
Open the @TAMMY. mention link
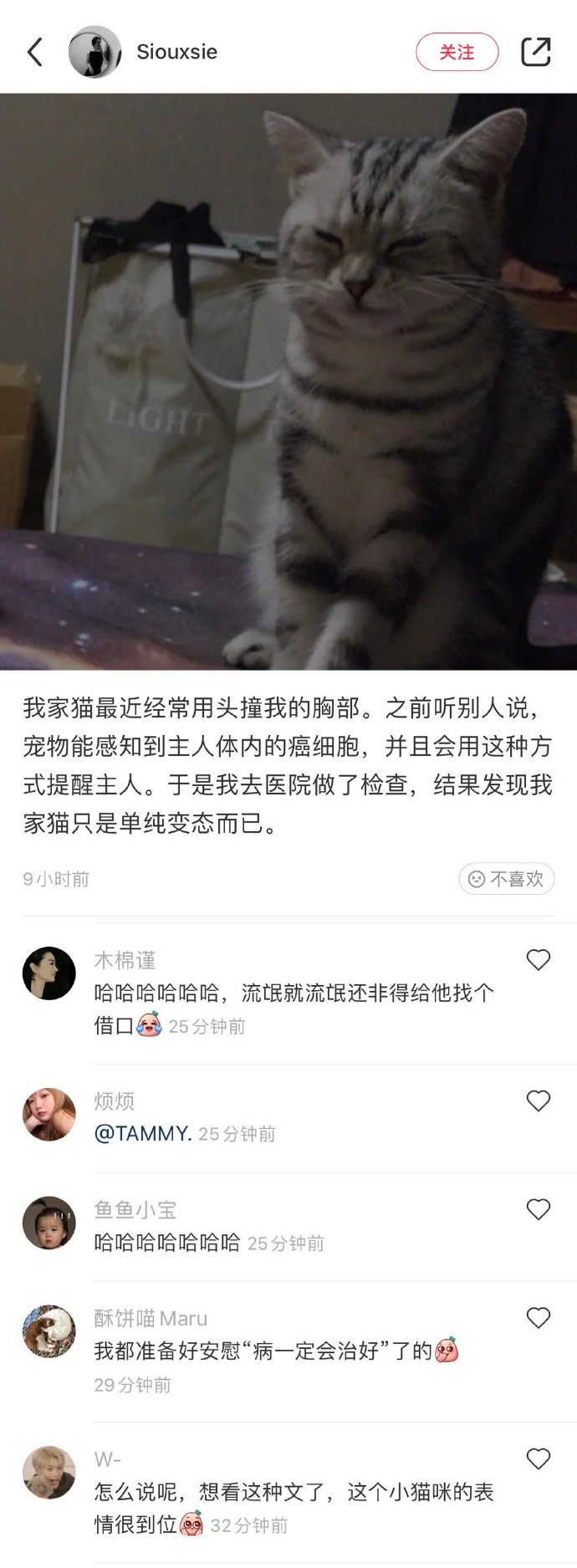(x=143, y=1134)
